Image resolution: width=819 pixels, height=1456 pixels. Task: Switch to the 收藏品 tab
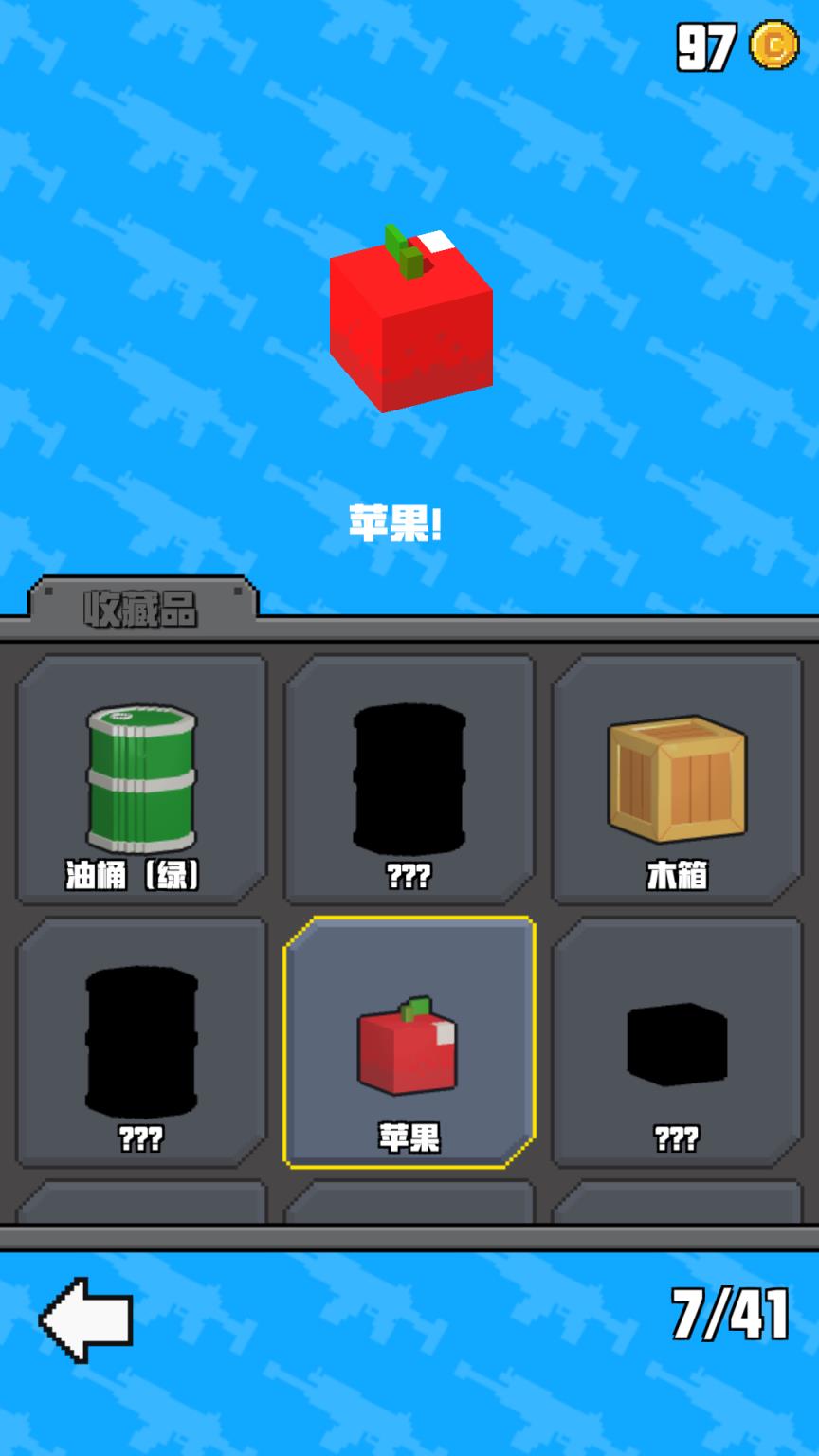coord(140,609)
